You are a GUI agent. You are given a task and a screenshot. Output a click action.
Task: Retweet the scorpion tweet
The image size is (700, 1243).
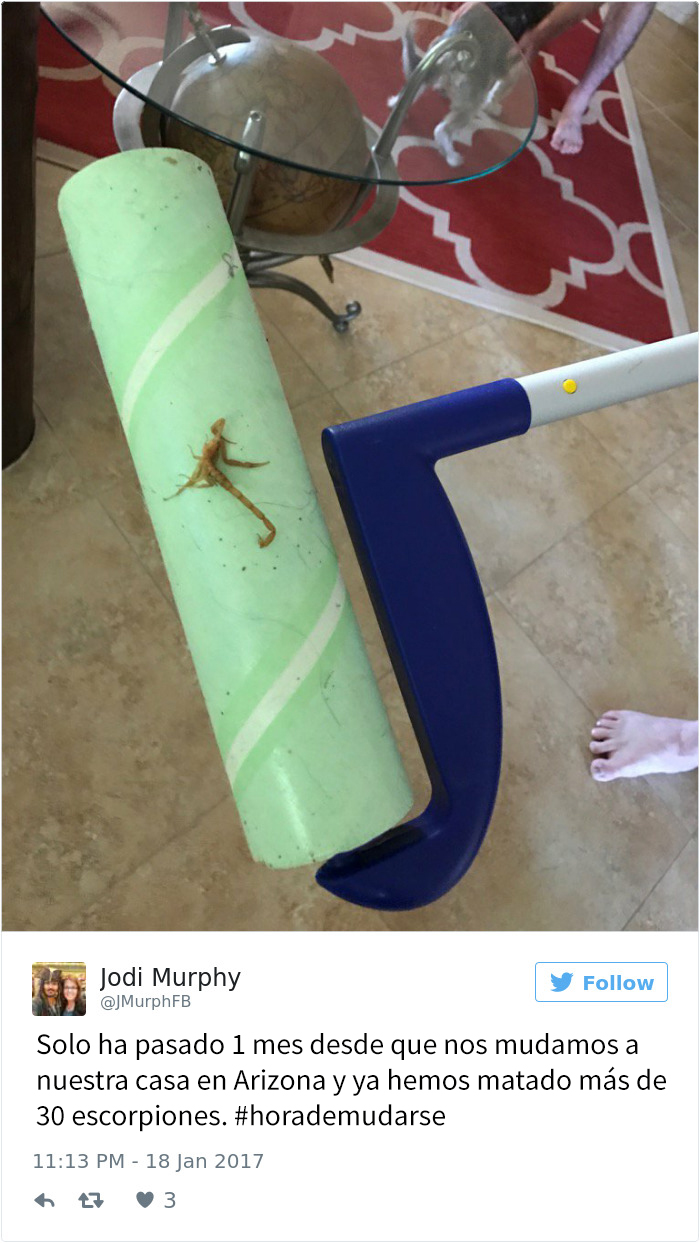[90, 1200]
